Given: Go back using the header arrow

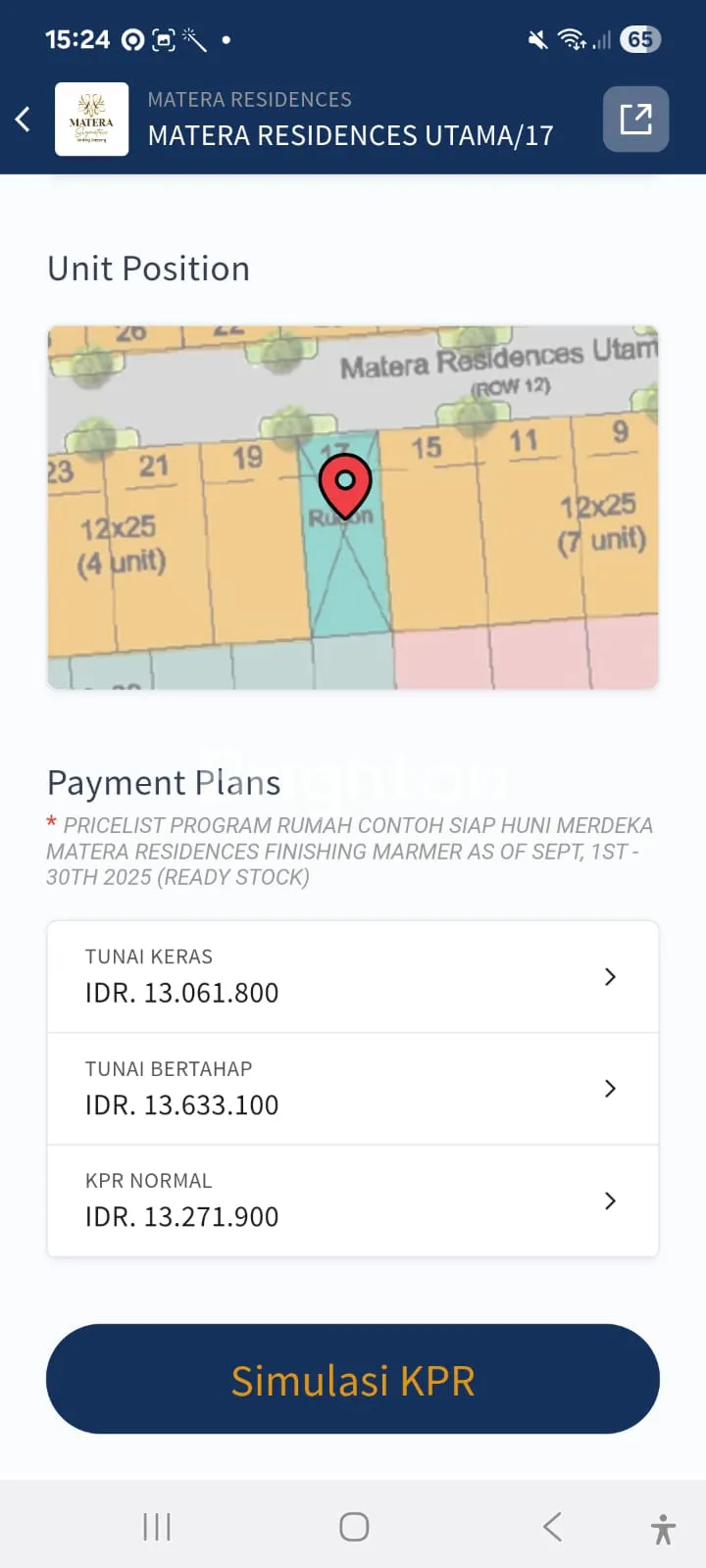Looking at the screenshot, I should click(24, 120).
